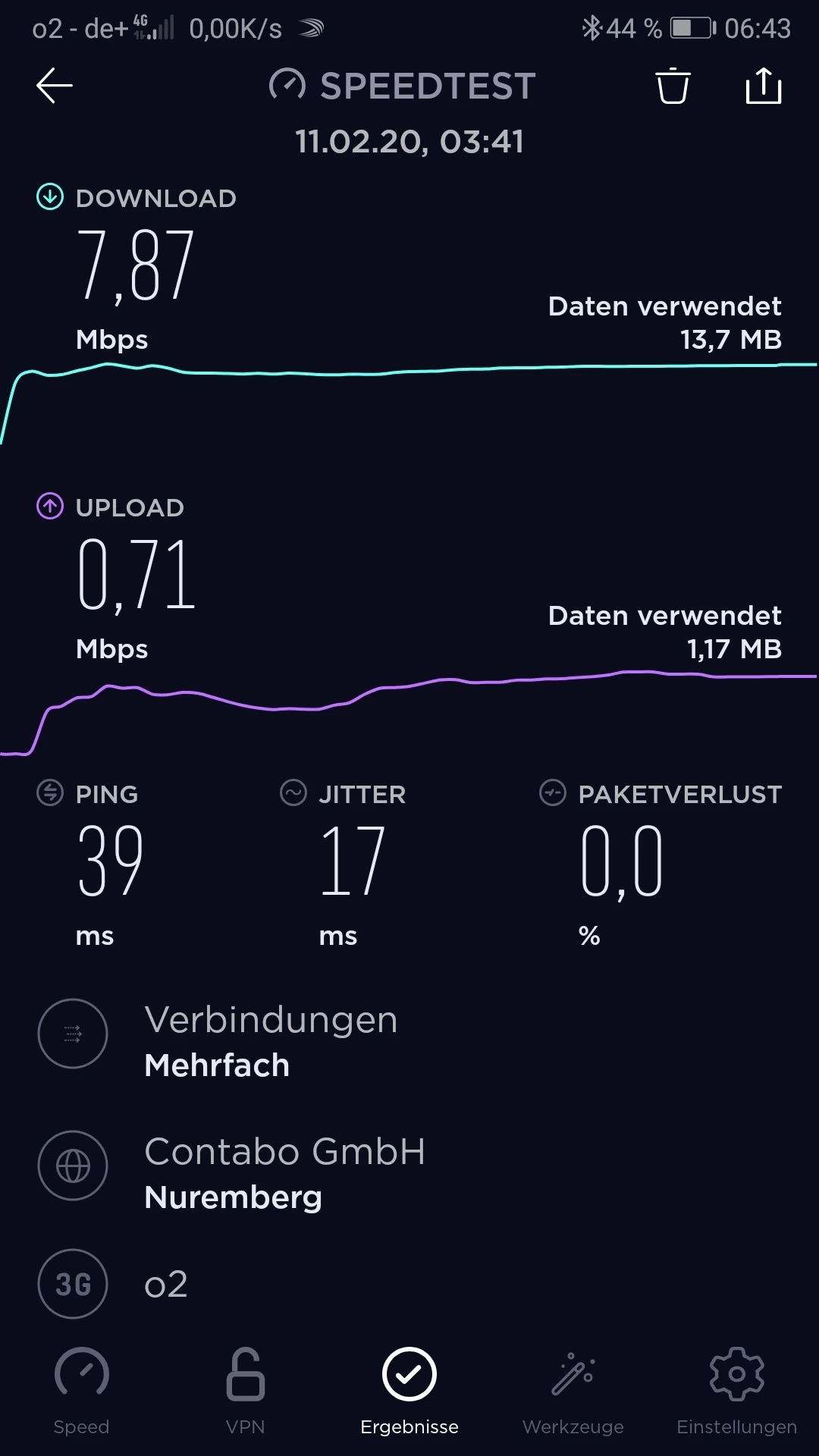Go back using the arrow icon
Viewport: 819px width, 1456px height.
pos(55,85)
